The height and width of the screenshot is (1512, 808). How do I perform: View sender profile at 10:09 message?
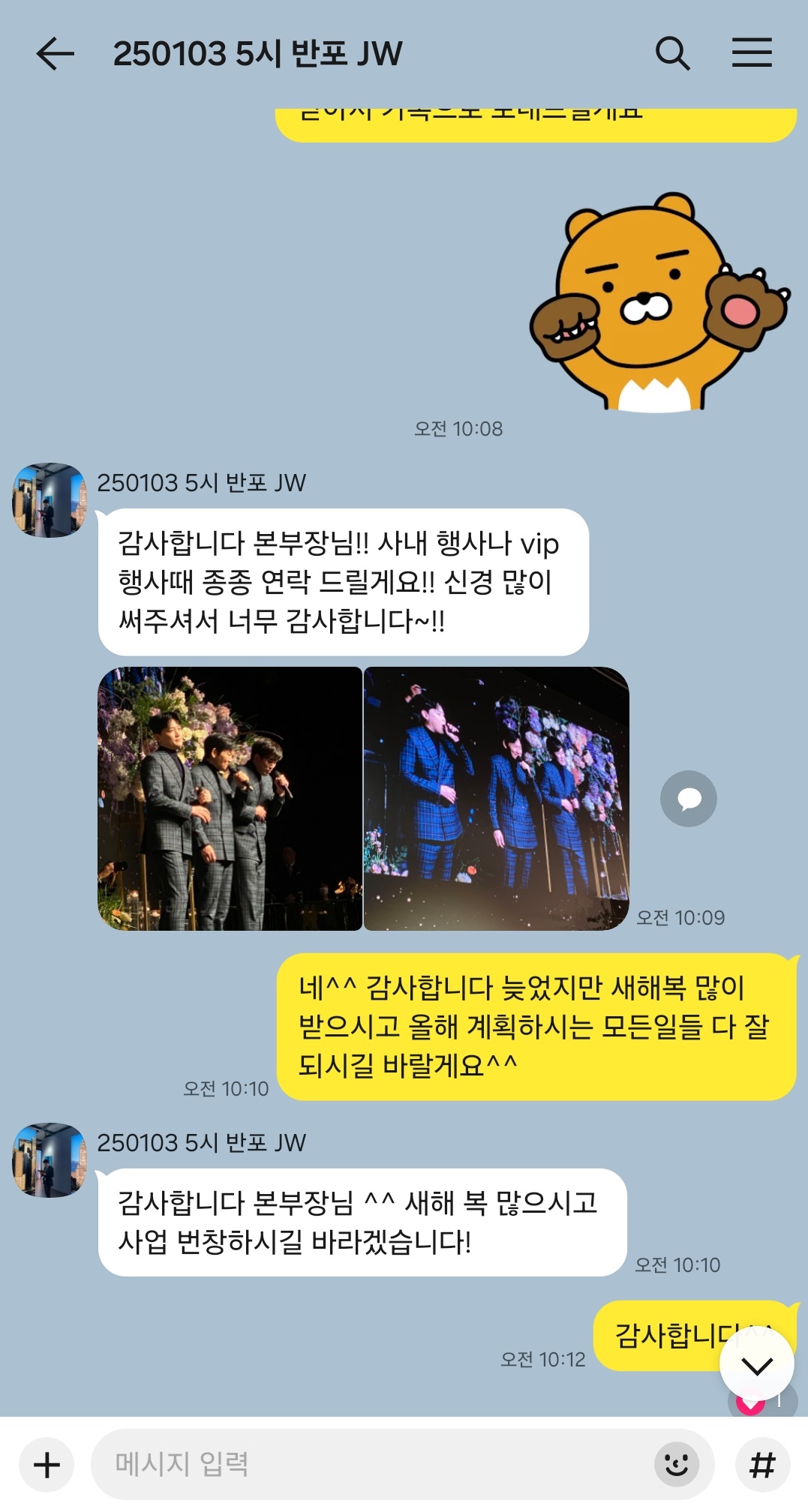(50, 500)
